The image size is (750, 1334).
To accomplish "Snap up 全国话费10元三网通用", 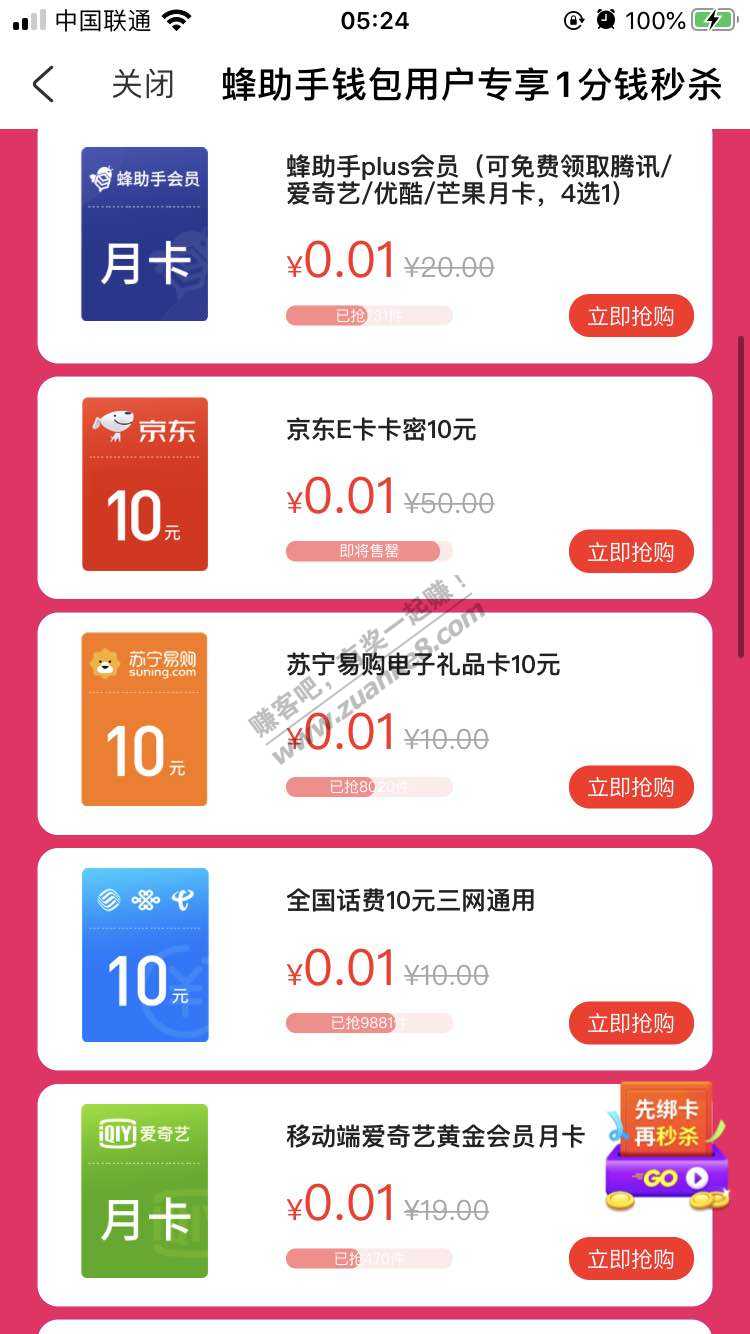I will point(631,1023).
